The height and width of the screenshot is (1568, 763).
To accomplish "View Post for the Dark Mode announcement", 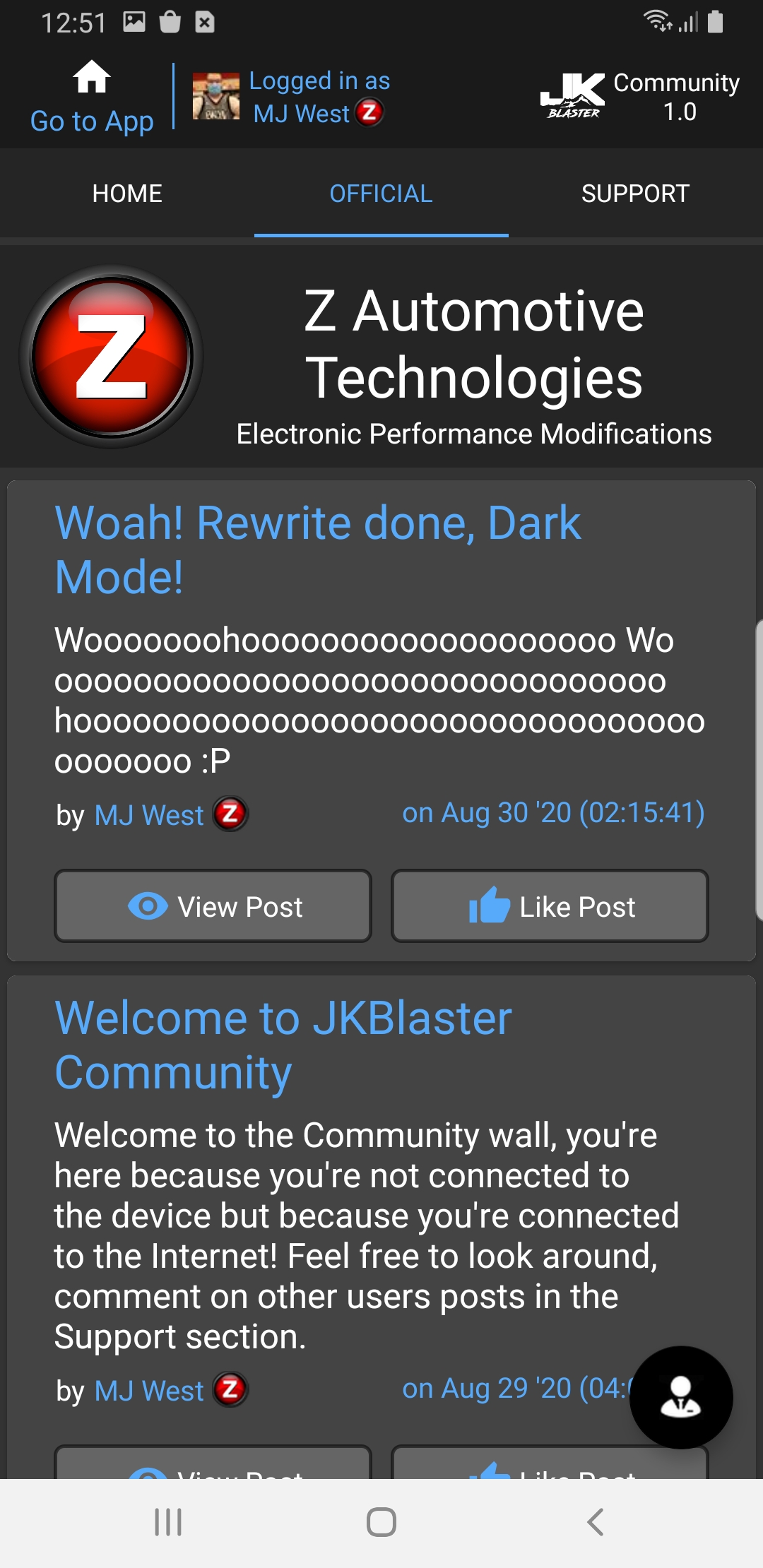I will (x=213, y=906).
